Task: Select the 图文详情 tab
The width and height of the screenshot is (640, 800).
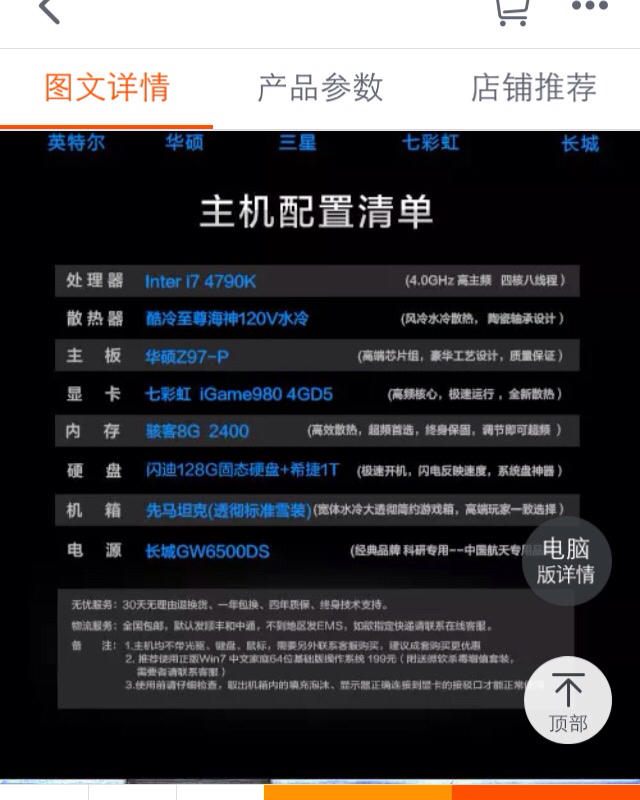Action: click(x=107, y=88)
